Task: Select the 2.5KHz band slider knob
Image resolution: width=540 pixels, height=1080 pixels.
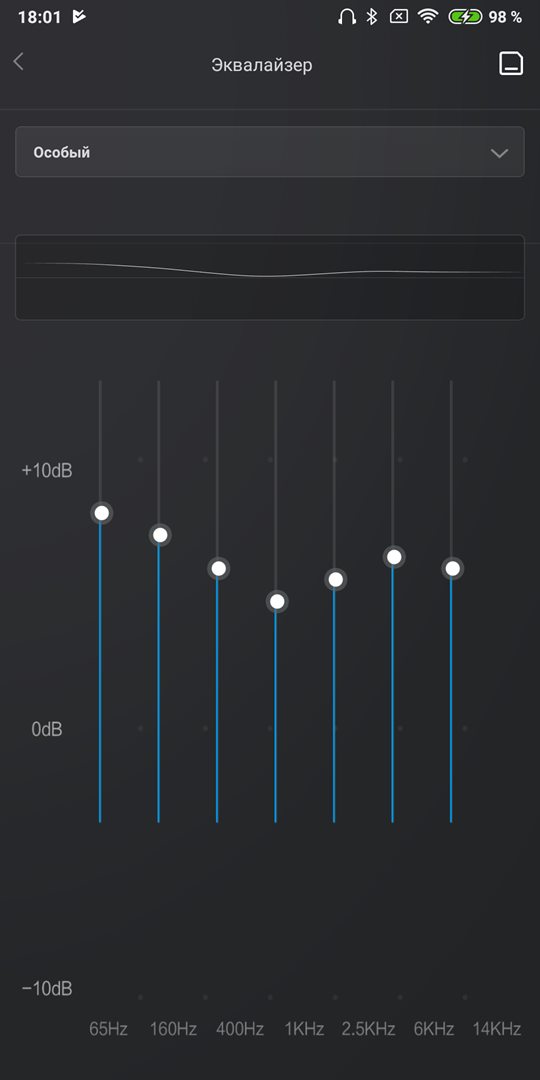Action: (335, 579)
